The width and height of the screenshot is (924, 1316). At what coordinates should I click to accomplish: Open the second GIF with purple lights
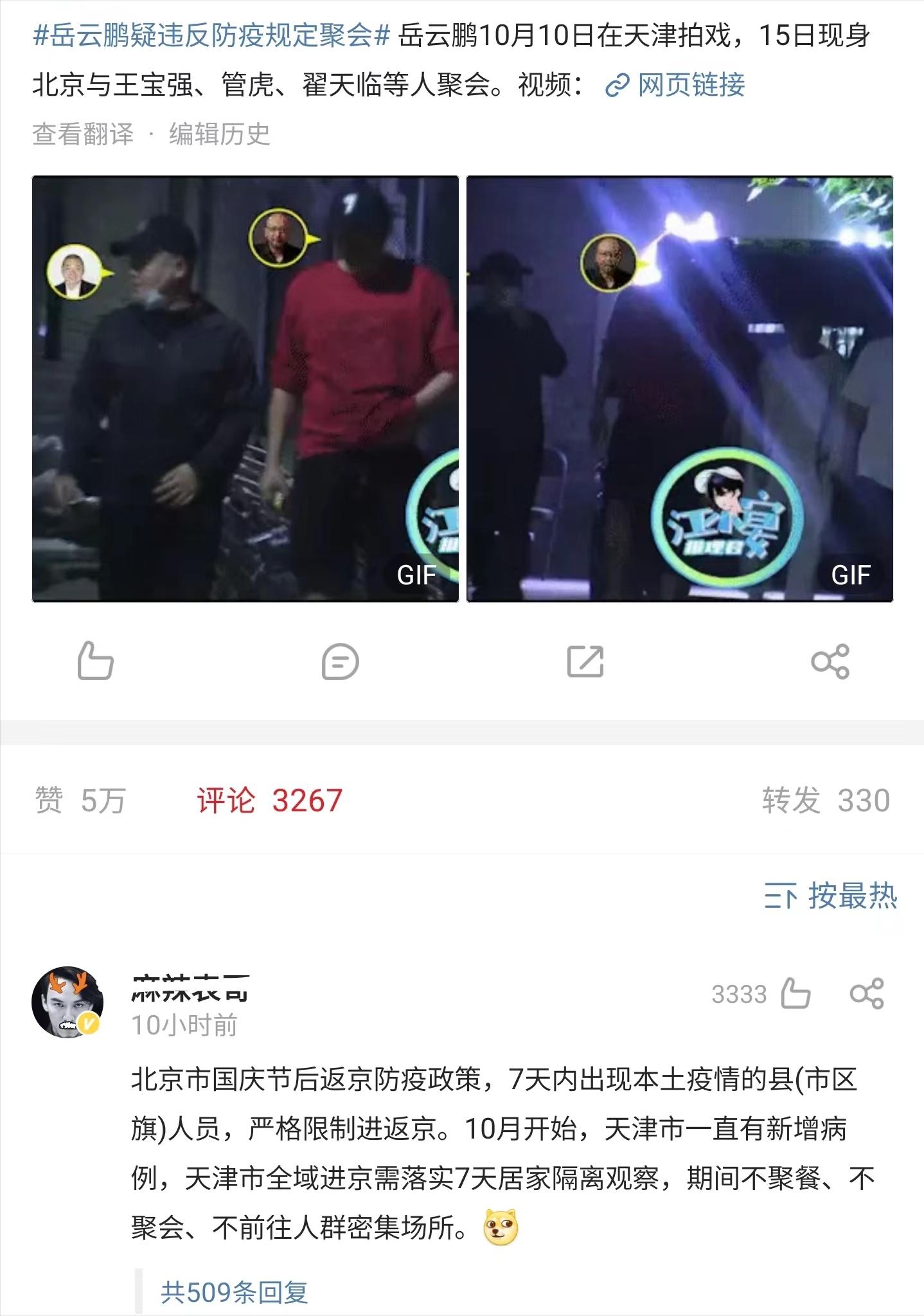(x=679, y=389)
